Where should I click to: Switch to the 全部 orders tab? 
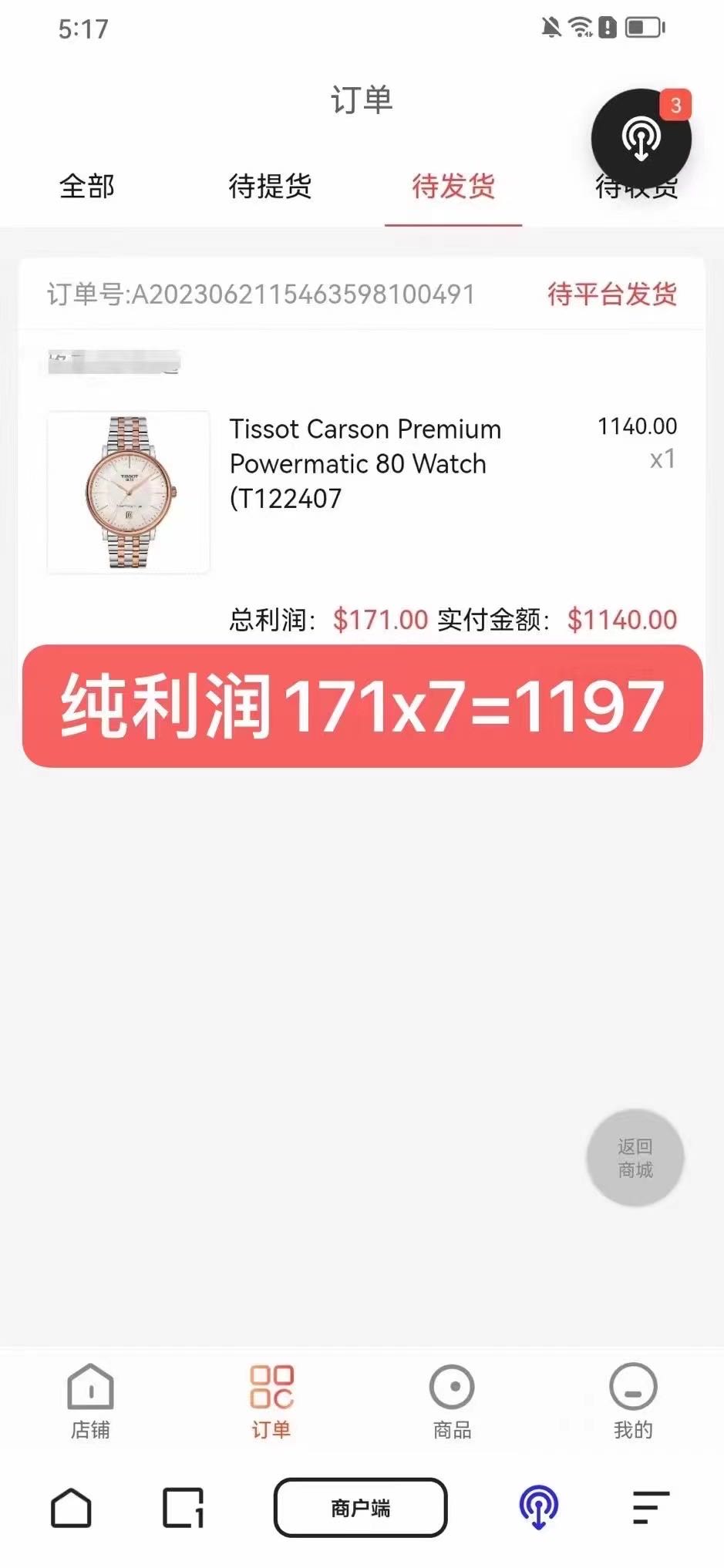pos(87,187)
